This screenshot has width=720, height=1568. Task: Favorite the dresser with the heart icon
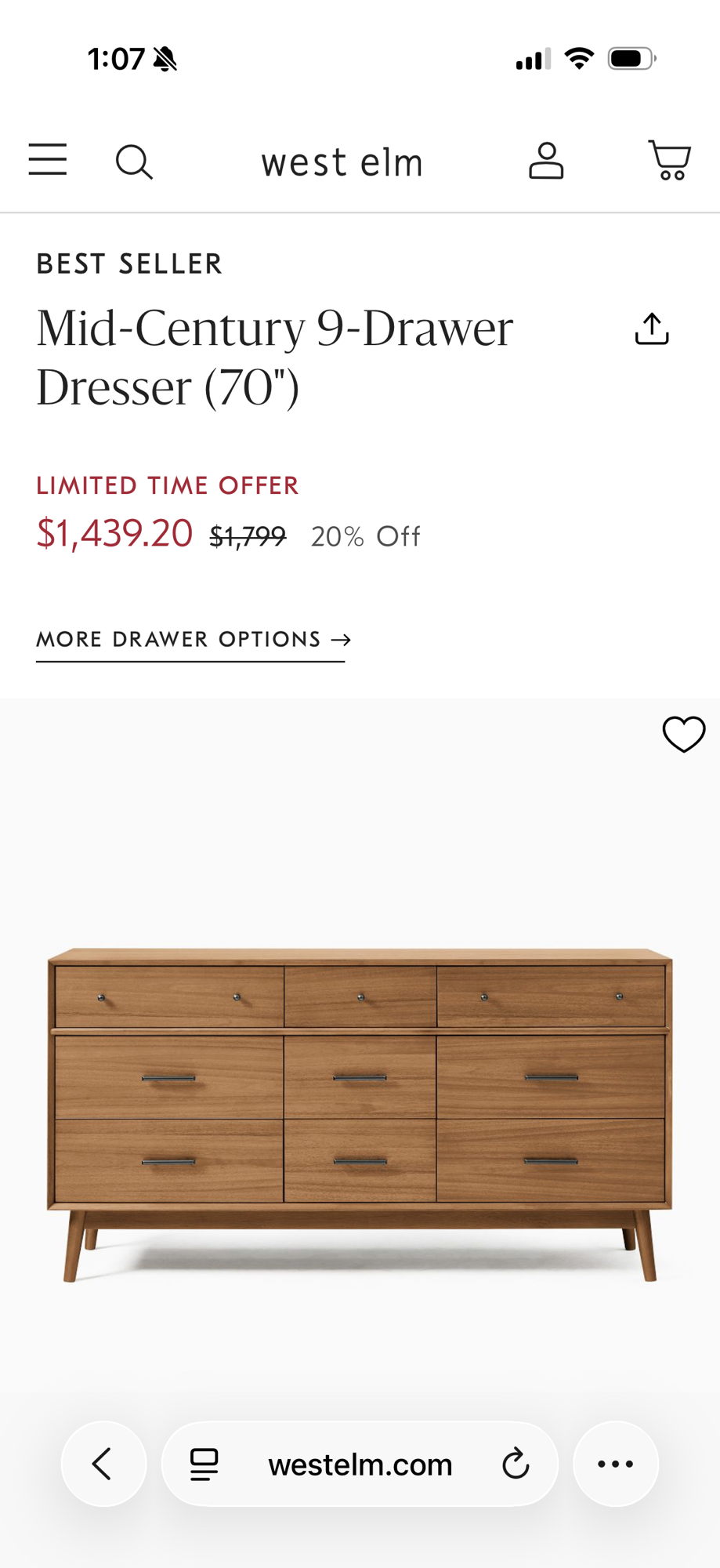684,735
